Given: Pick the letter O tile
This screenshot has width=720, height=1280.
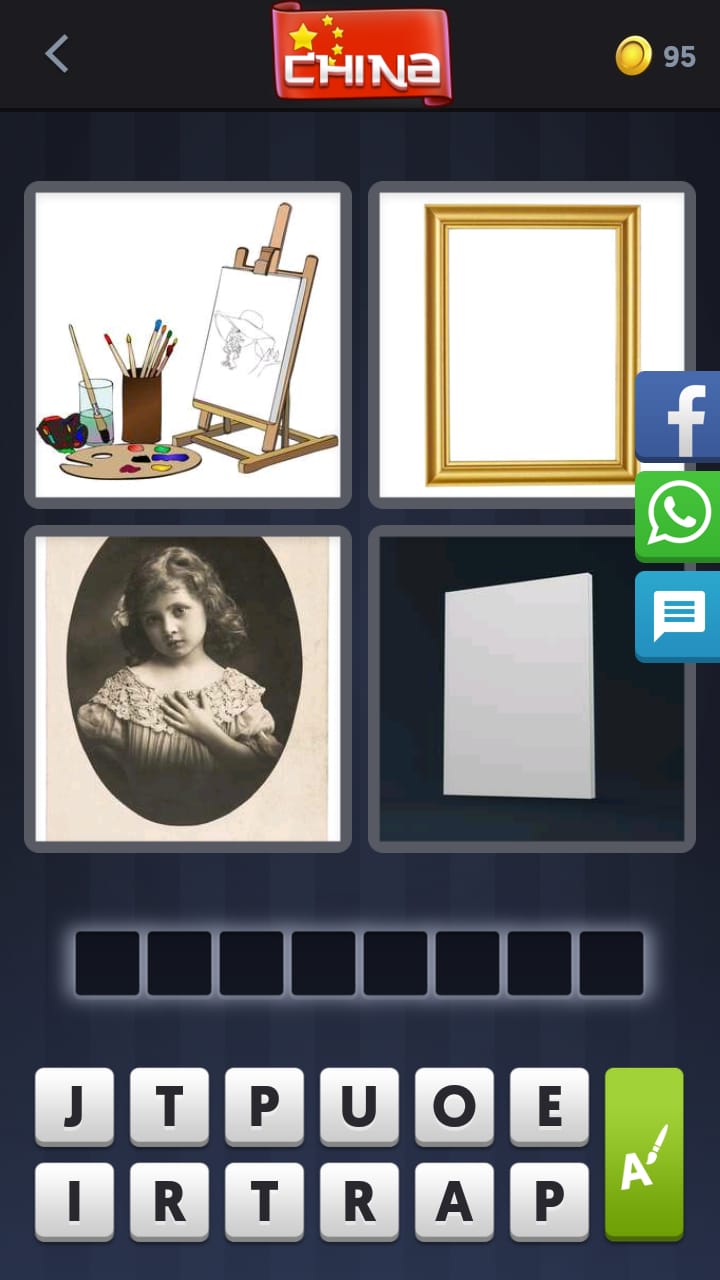Looking at the screenshot, I should [454, 1106].
